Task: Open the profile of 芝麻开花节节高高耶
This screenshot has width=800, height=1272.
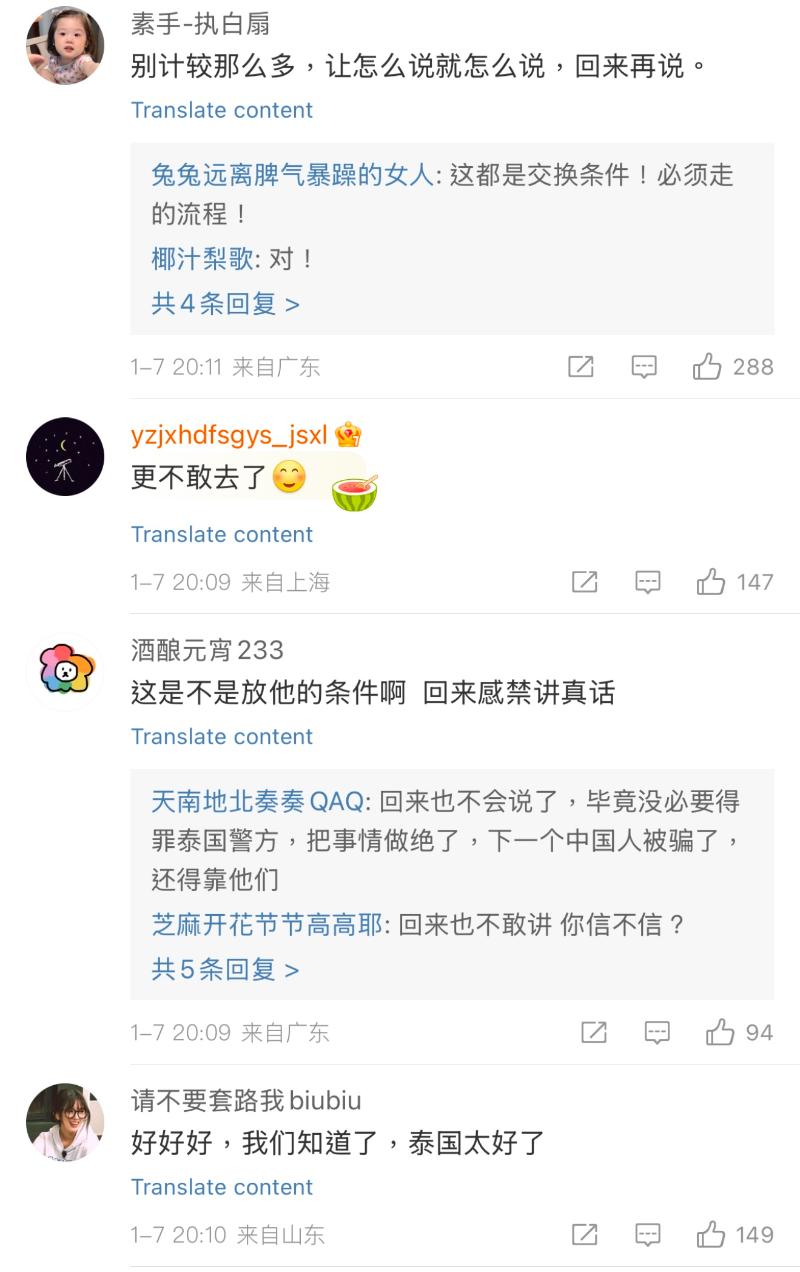Action: click(x=267, y=925)
